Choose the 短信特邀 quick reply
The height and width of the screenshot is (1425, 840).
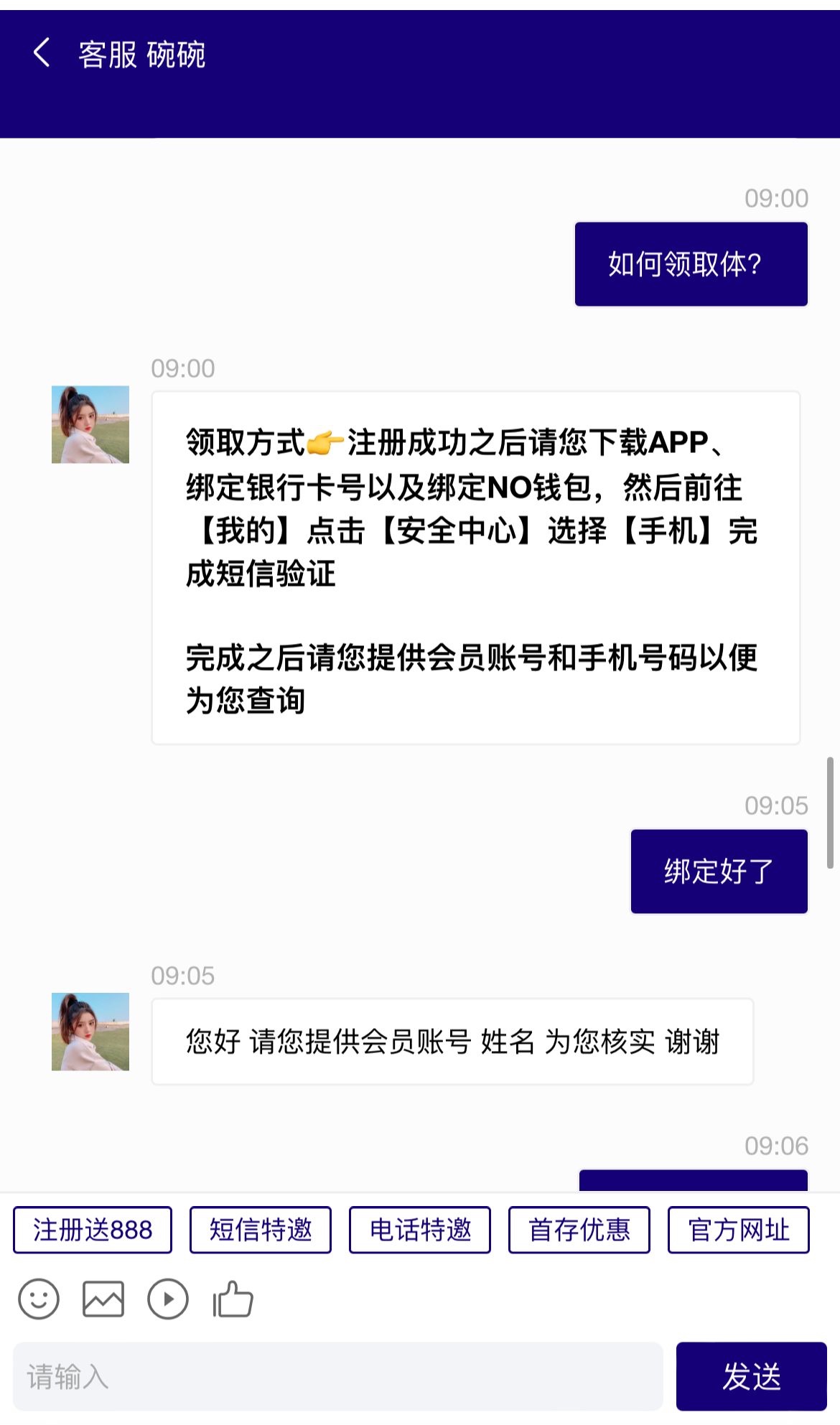point(261,1230)
